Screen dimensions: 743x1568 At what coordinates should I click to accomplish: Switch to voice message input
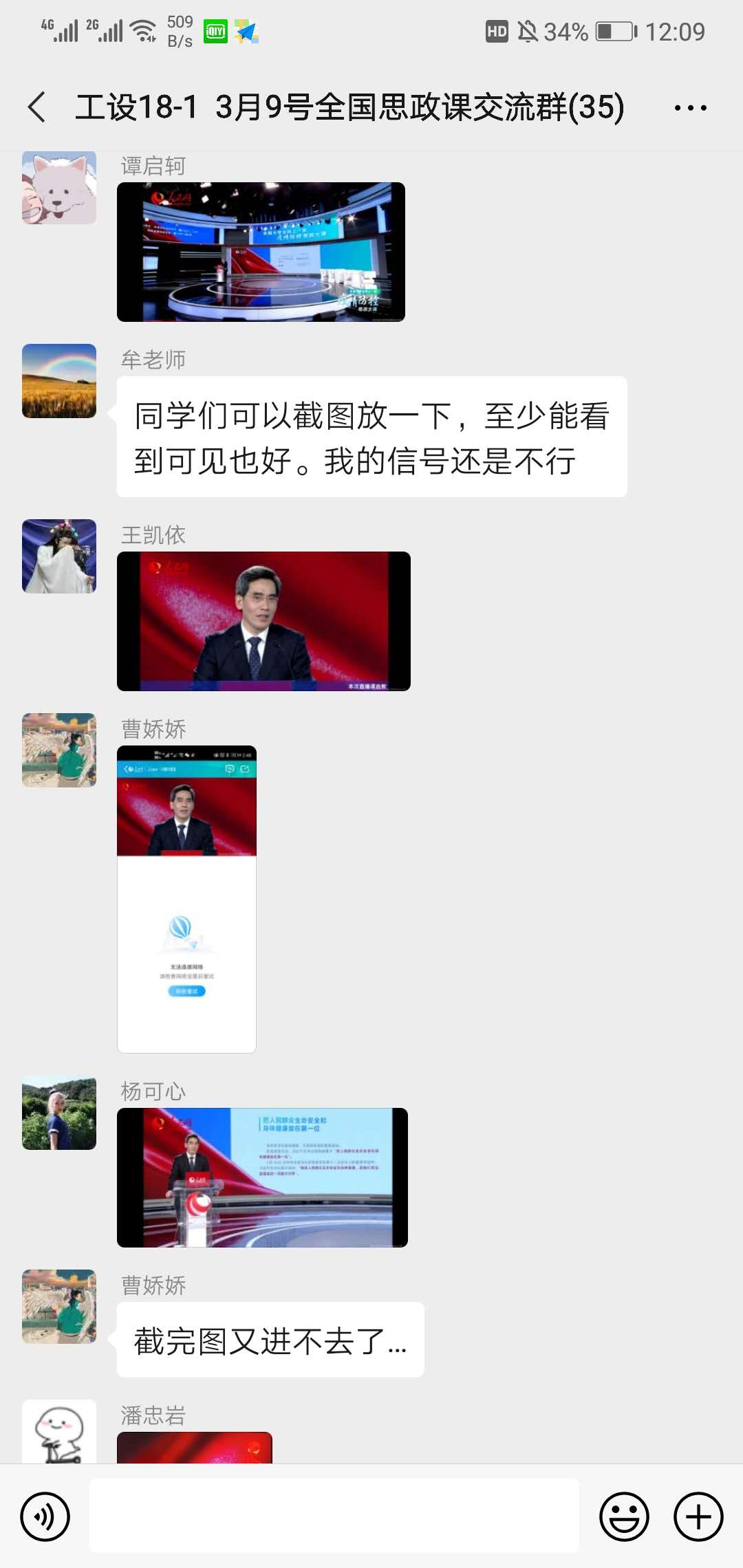coord(45,1516)
